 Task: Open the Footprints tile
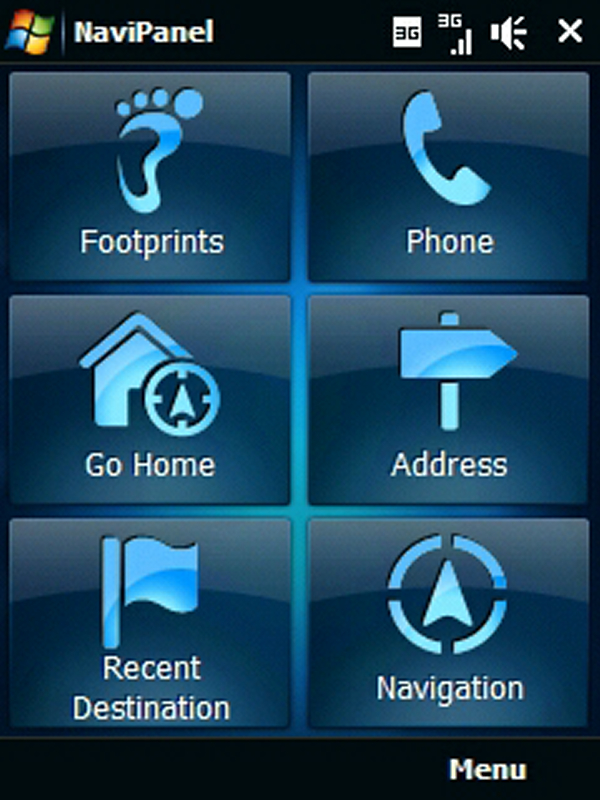click(x=150, y=177)
